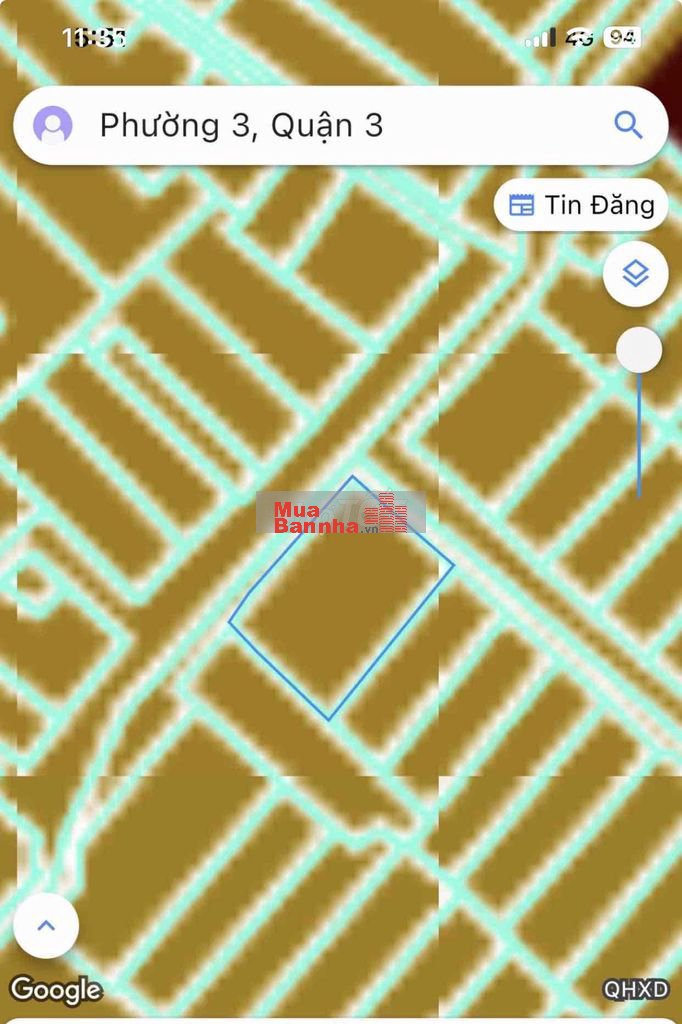The image size is (682, 1024).
Task: Open the map layers selector
Action: (636, 274)
